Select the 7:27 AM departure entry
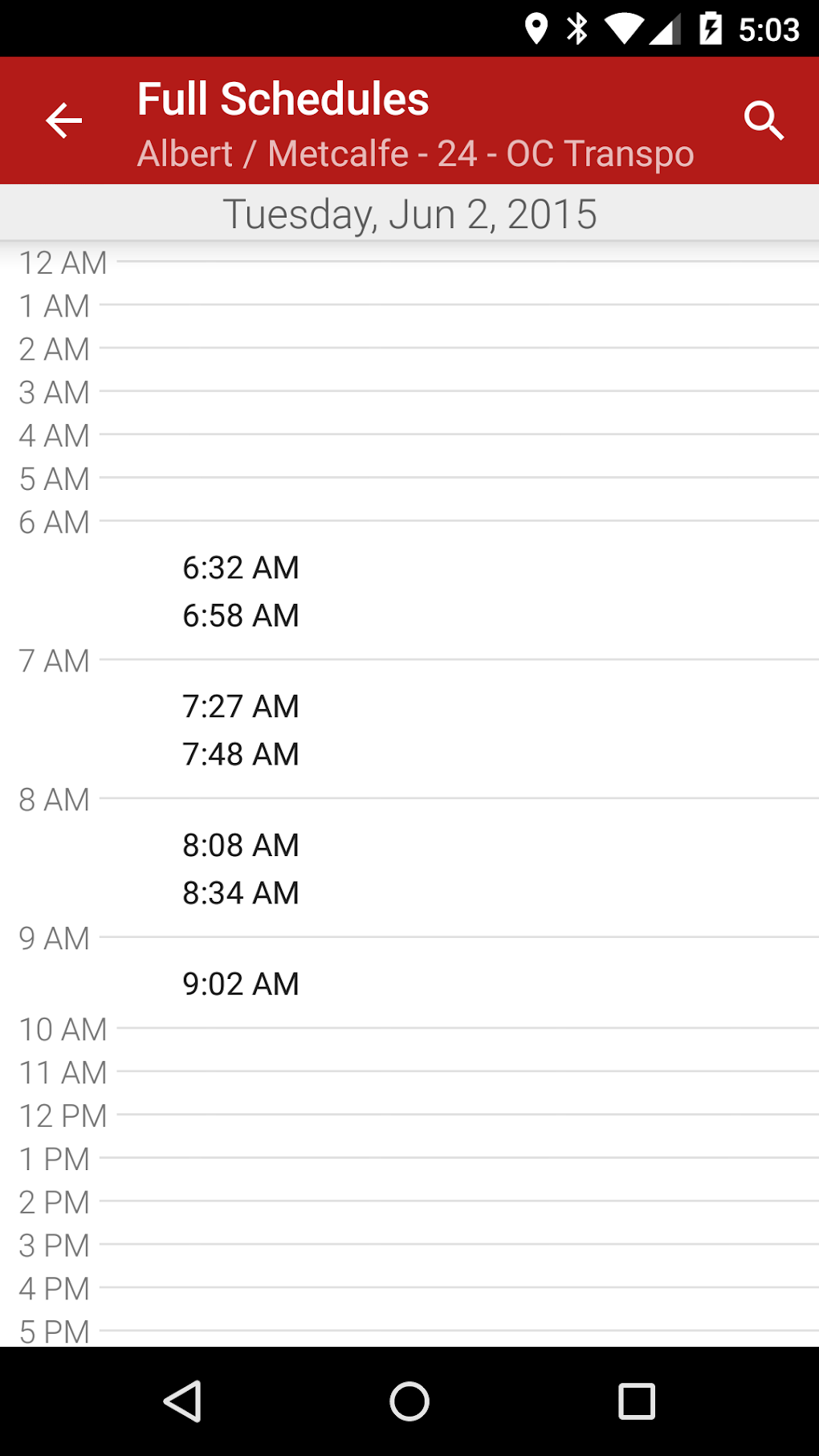Viewport: 819px width, 1456px height. (x=240, y=707)
